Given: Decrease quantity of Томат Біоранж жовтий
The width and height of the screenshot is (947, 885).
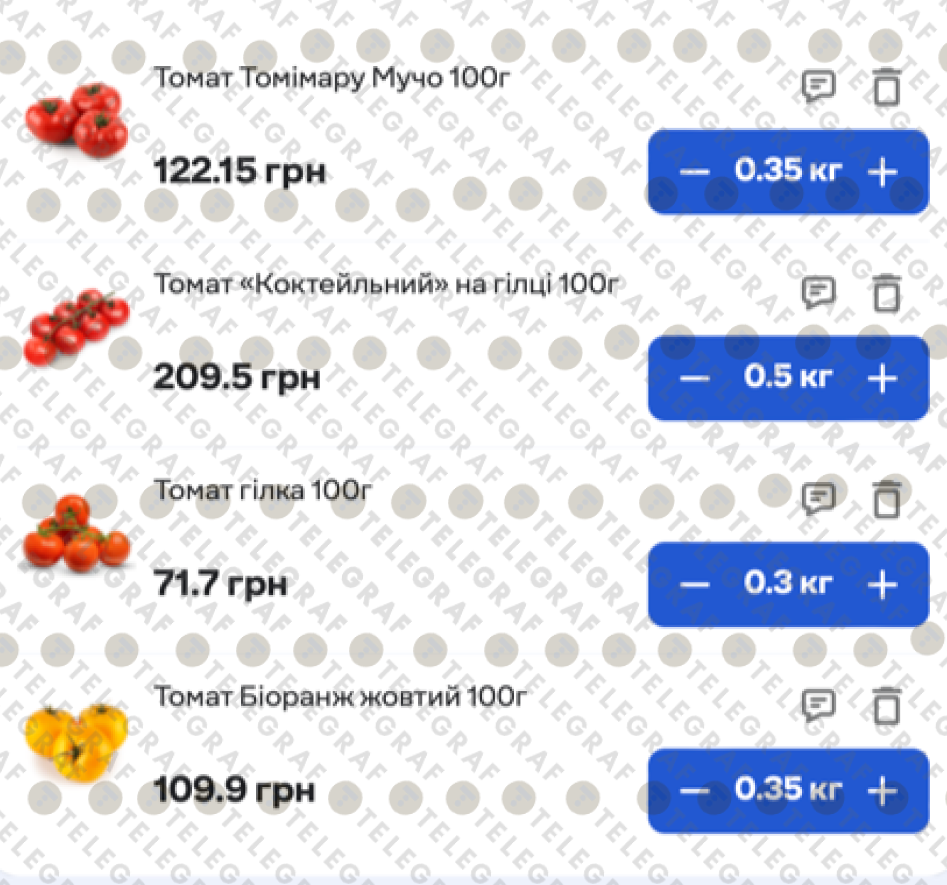Looking at the screenshot, I should tap(694, 791).
